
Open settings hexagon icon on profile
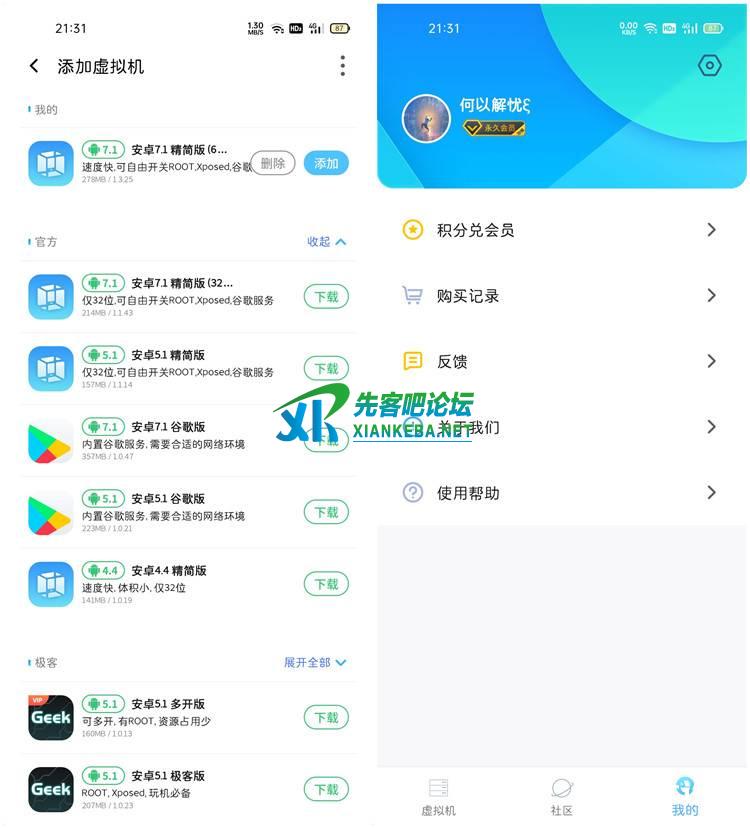point(709,66)
